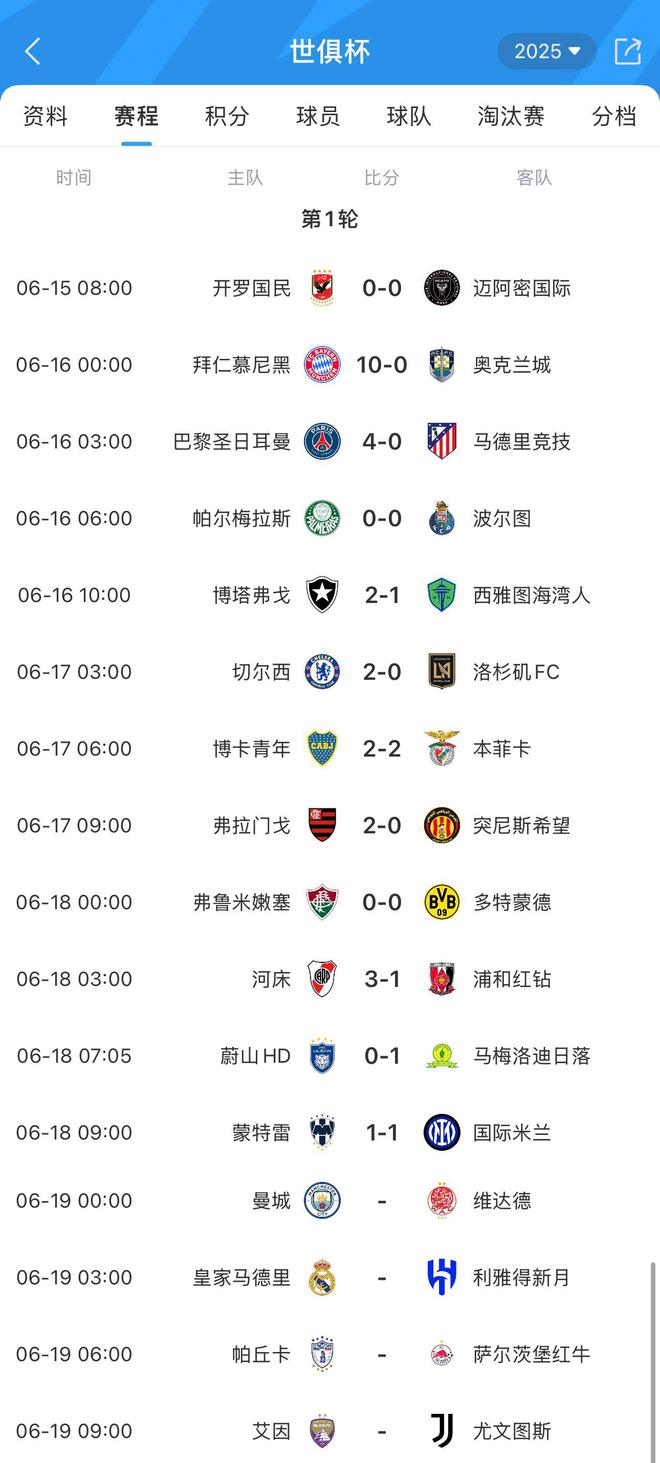This screenshot has height=1463, width=660.
Task: Open match 皇家马德里 vs 利雅得新月
Action: pos(381,1277)
